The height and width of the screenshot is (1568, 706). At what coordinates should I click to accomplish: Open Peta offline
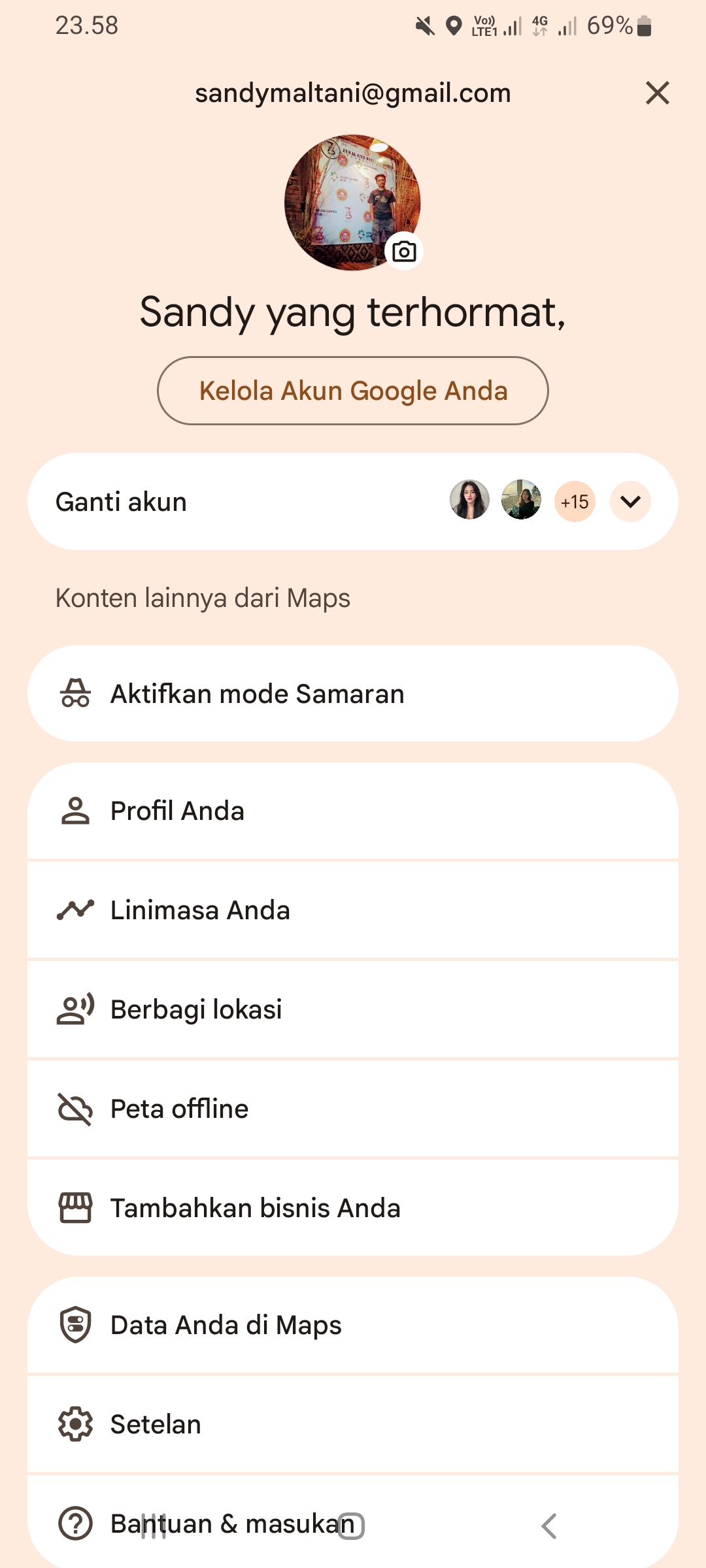(x=353, y=1109)
